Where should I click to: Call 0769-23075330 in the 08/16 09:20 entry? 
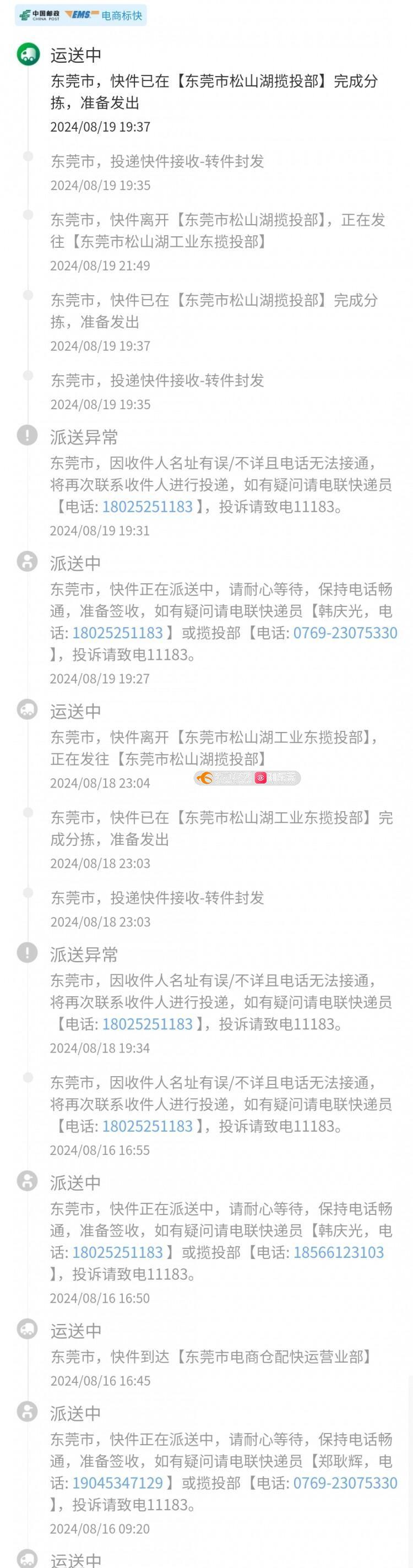tap(345, 1483)
